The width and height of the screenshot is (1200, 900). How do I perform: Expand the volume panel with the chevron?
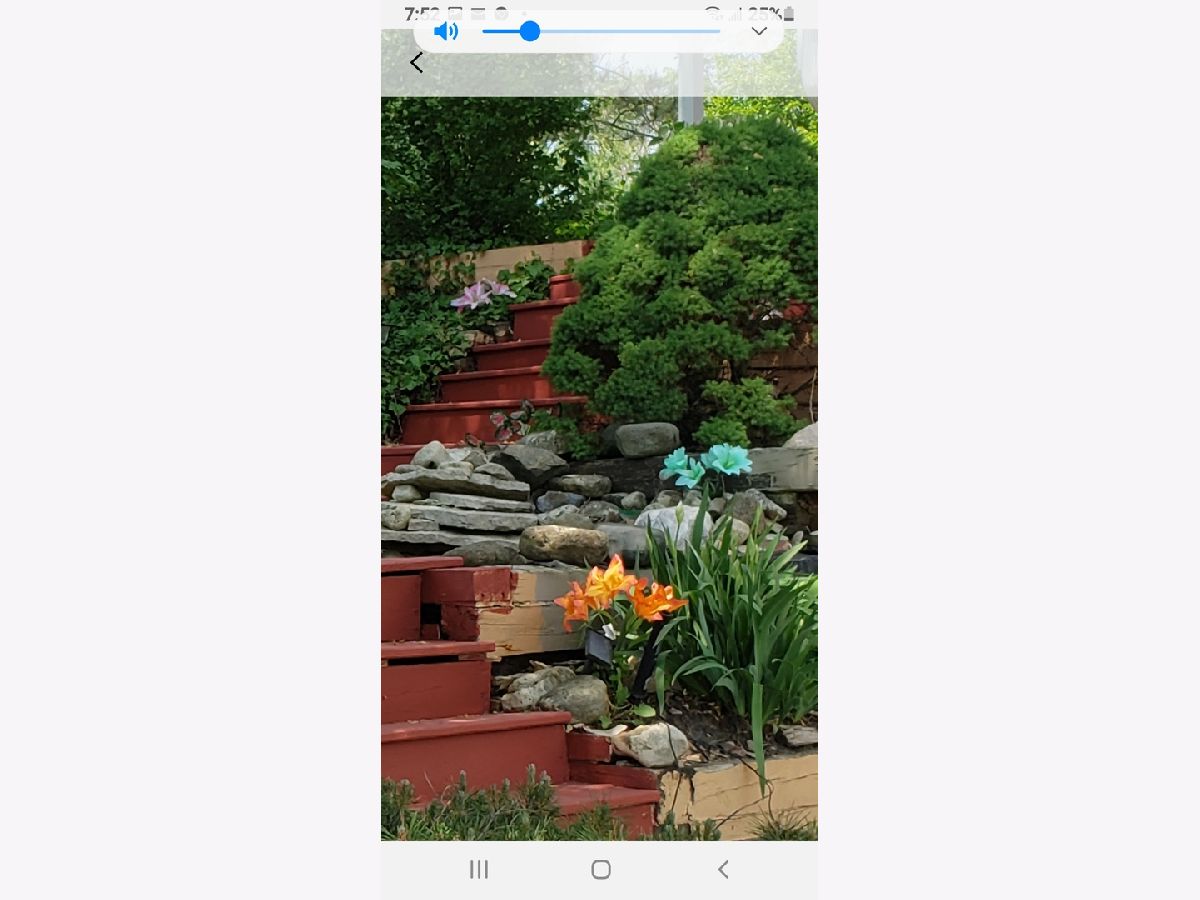759,31
